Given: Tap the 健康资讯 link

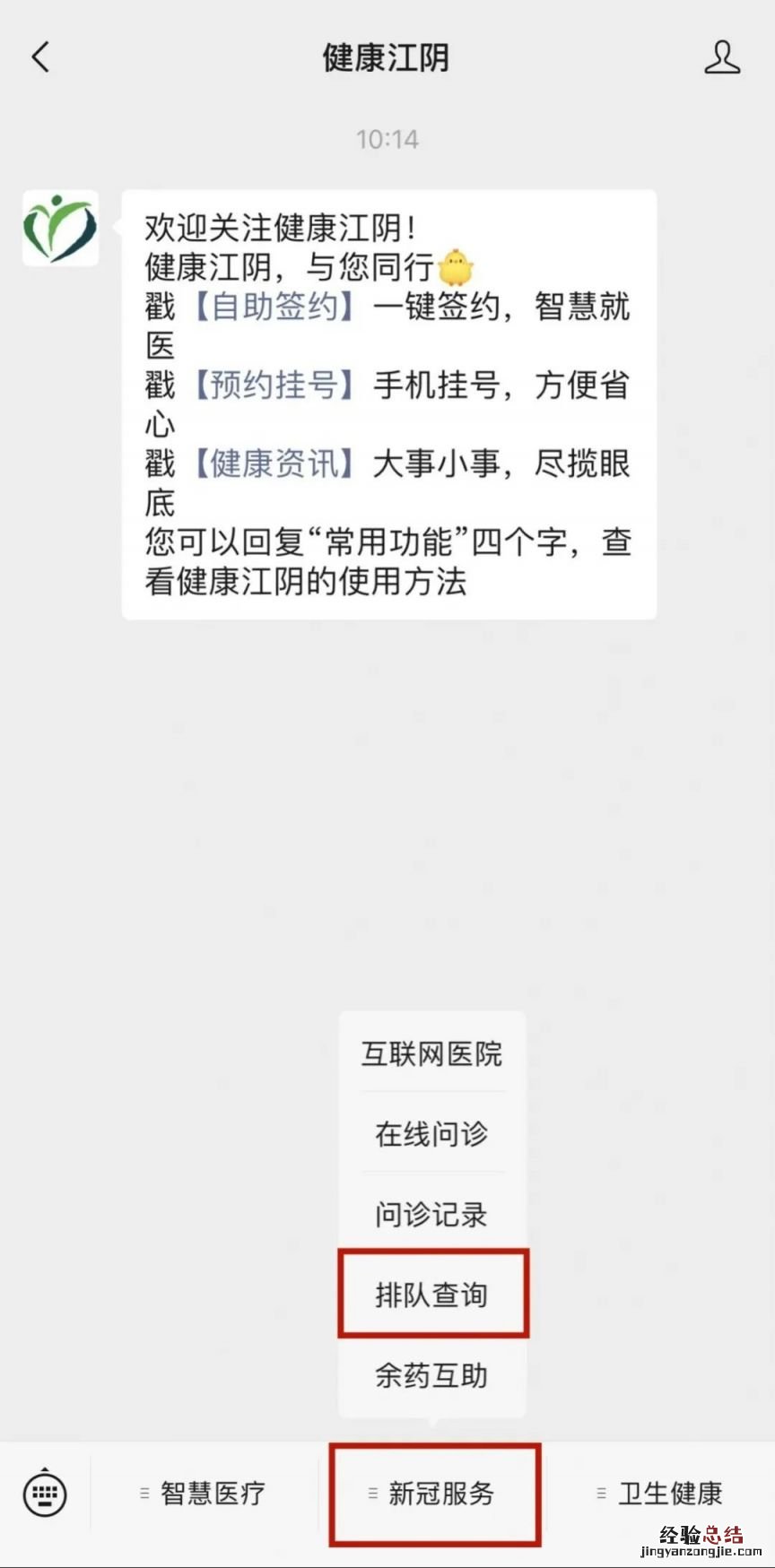Looking at the screenshot, I should 274,464.
